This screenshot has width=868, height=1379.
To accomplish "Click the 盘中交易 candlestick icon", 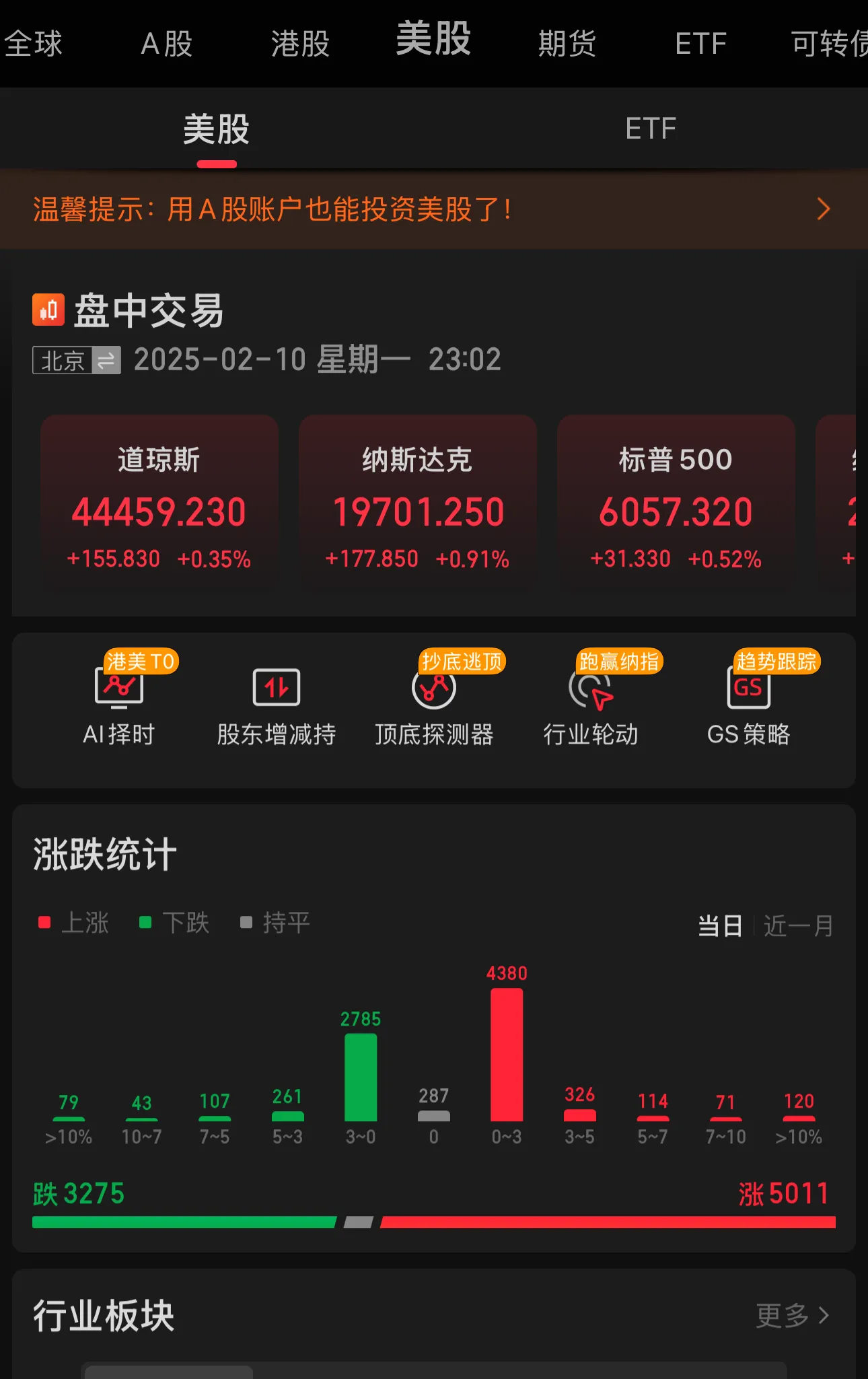I will pyautogui.click(x=47, y=311).
